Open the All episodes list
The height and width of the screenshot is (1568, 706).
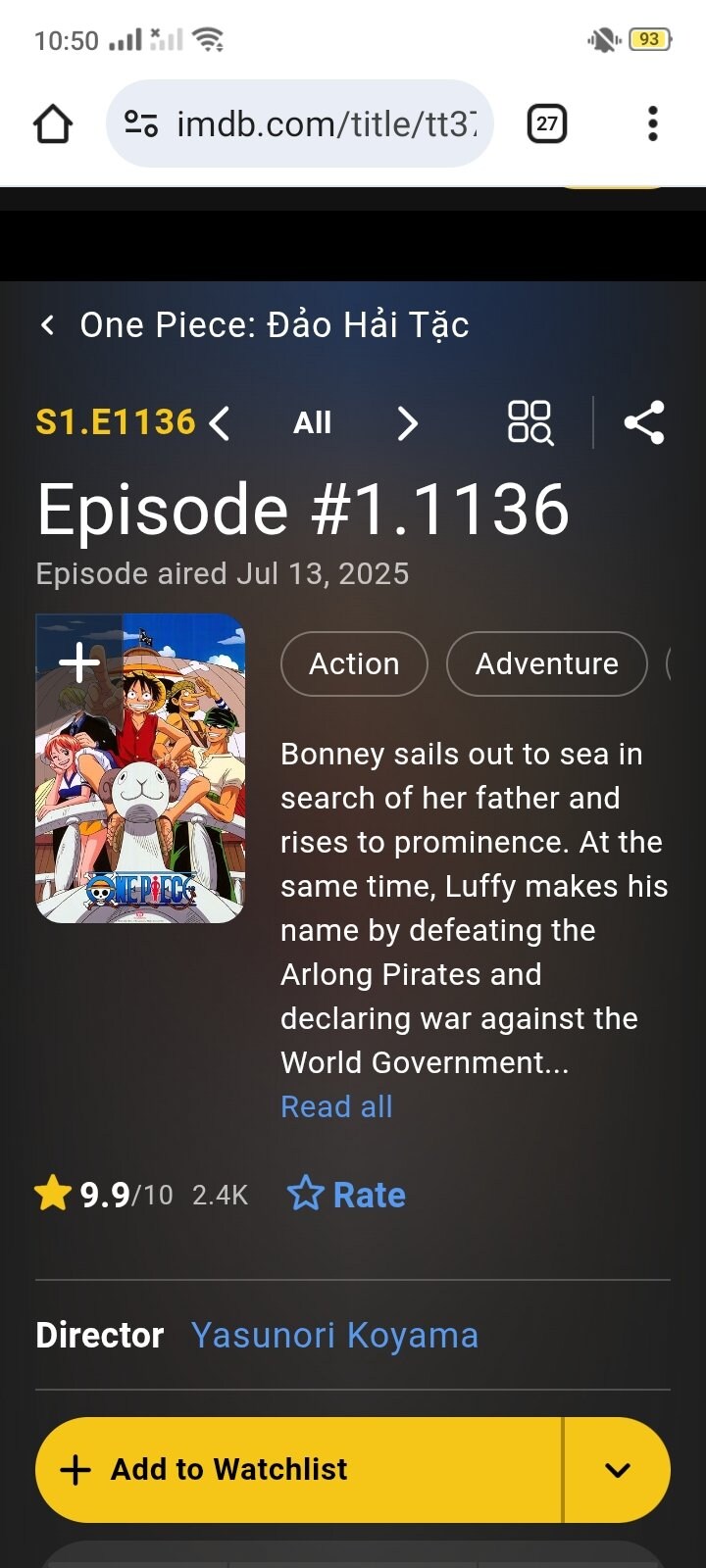click(312, 423)
